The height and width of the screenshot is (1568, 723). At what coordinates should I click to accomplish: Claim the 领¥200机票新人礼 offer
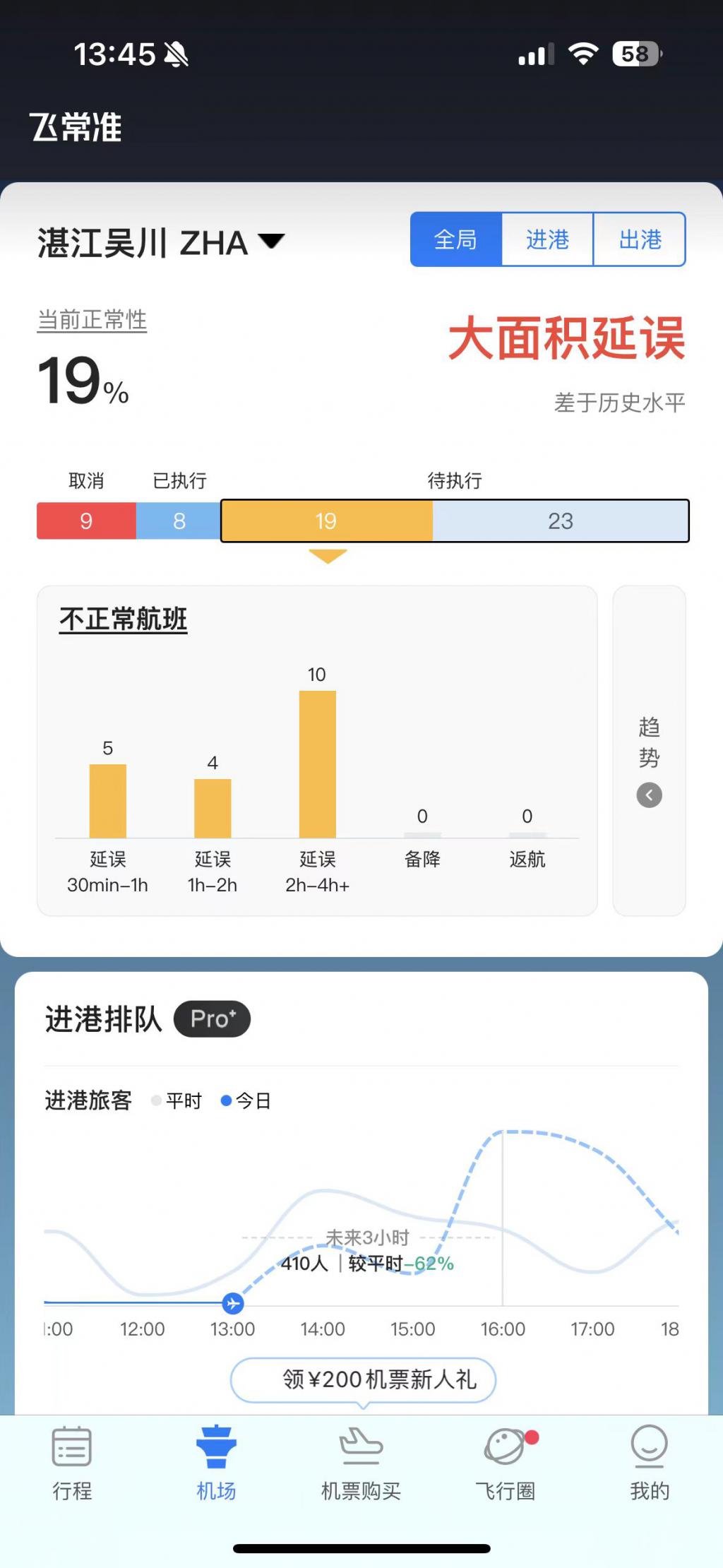click(x=364, y=1379)
